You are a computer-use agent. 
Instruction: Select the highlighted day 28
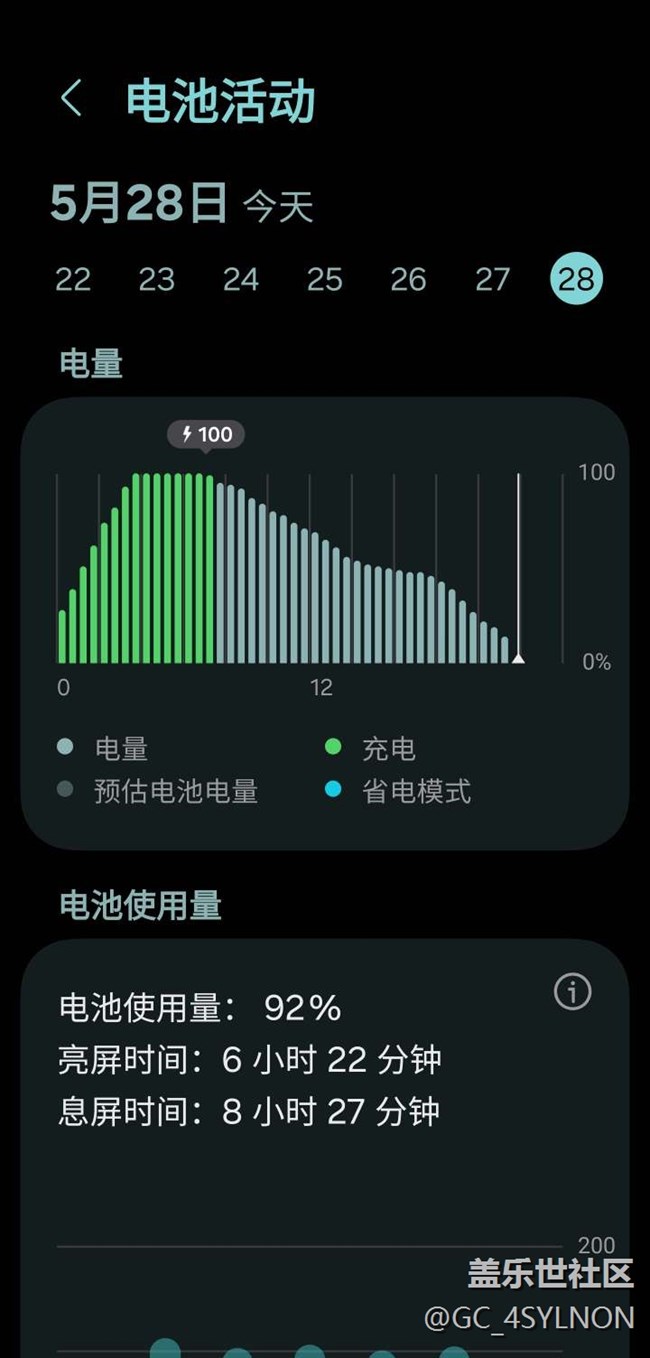[576, 279]
